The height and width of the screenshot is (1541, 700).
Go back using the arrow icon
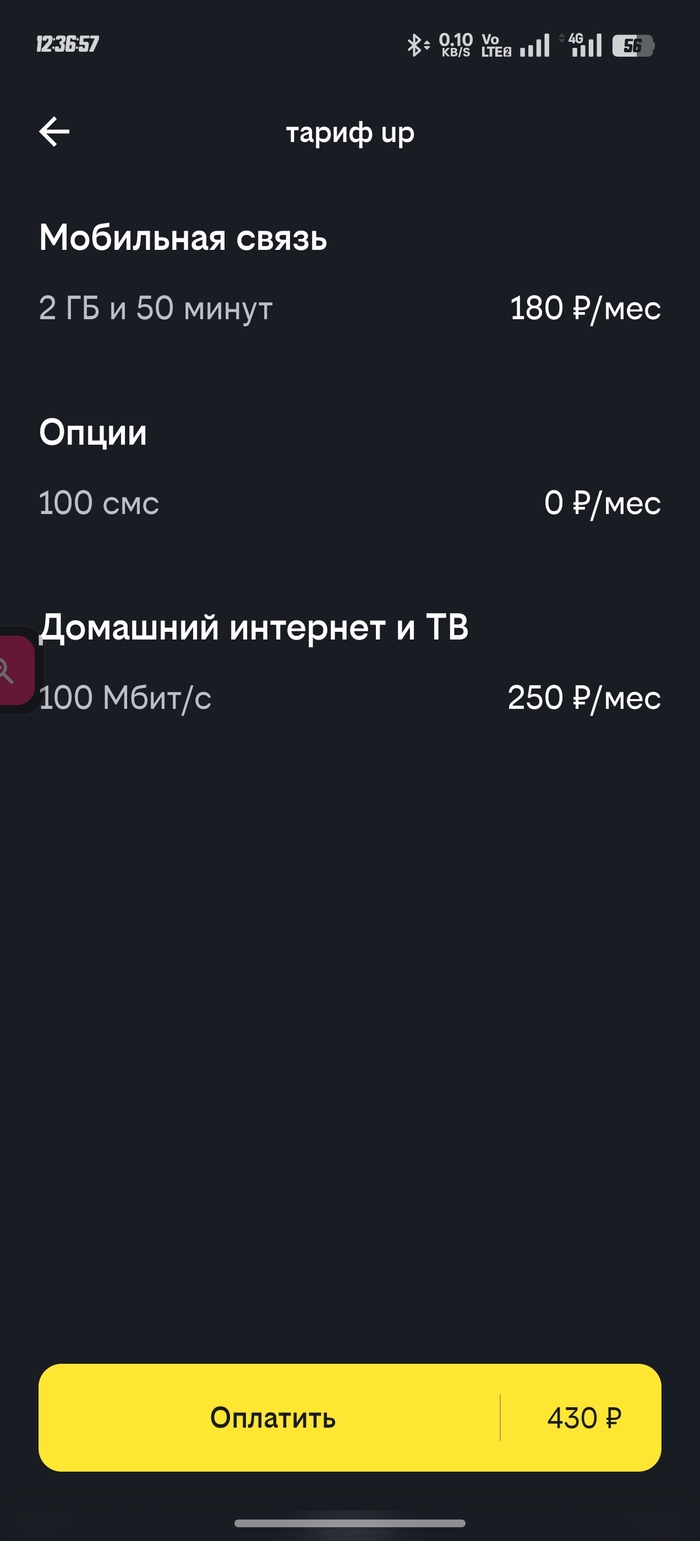tap(54, 132)
